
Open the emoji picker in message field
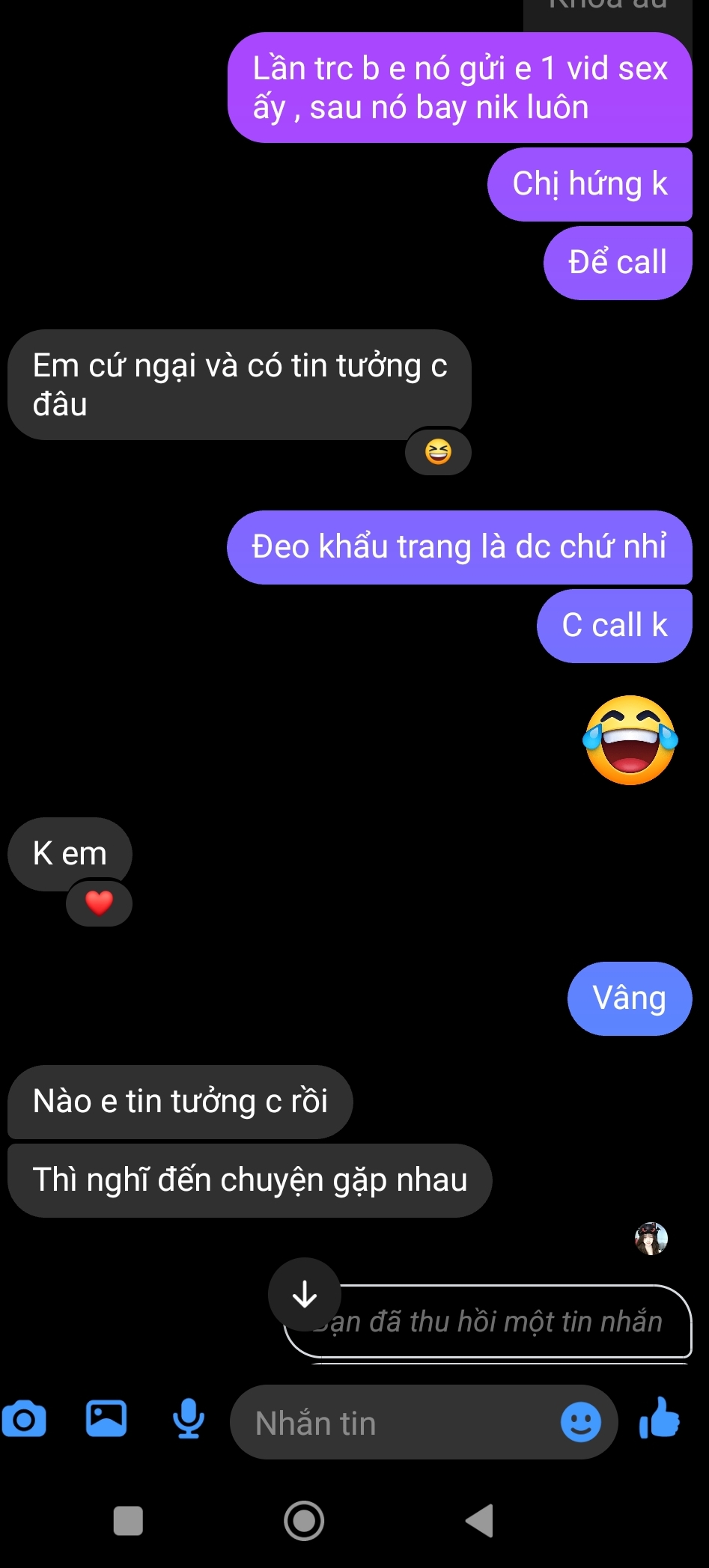pos(581,1422)
